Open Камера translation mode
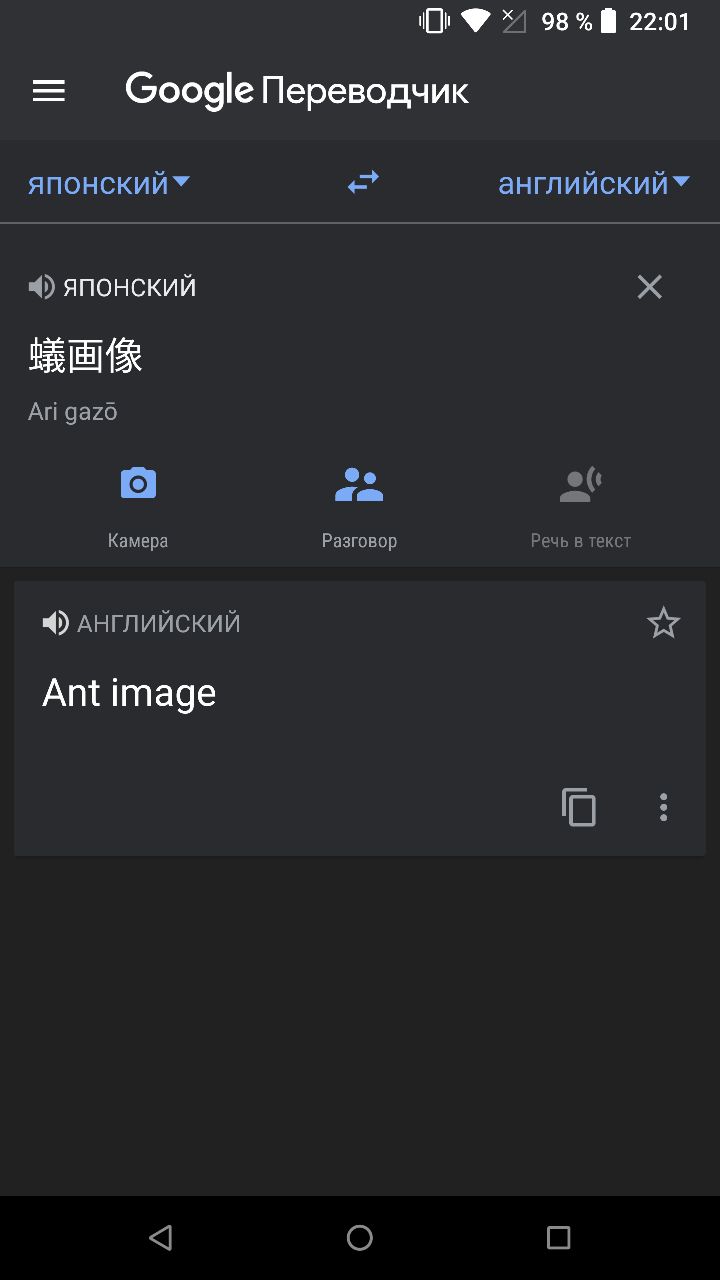 pos(138,507)
